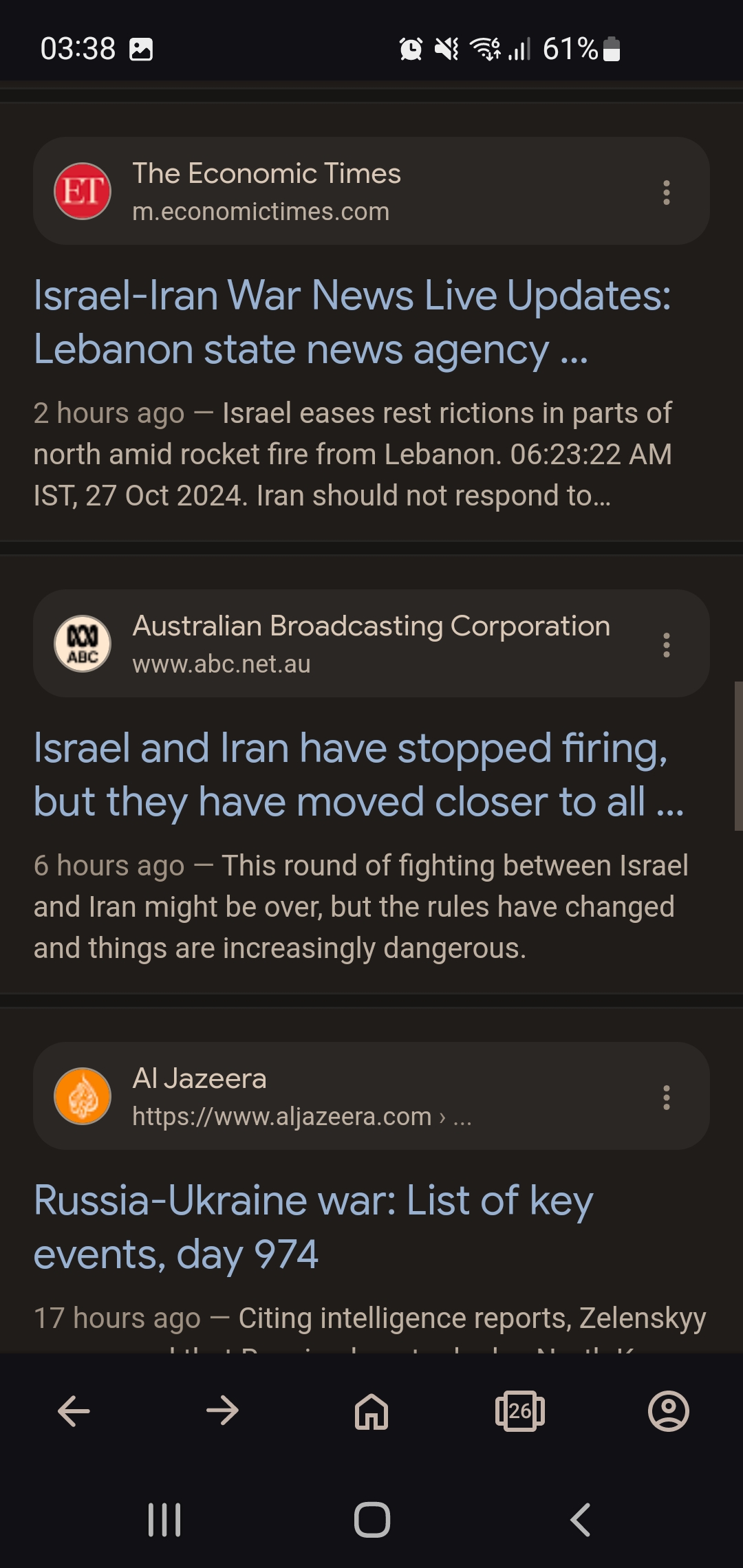Open The Economic Times result options menu
Image resolution: width=743 pixels, height=1568 pixels.
(666, 193)
